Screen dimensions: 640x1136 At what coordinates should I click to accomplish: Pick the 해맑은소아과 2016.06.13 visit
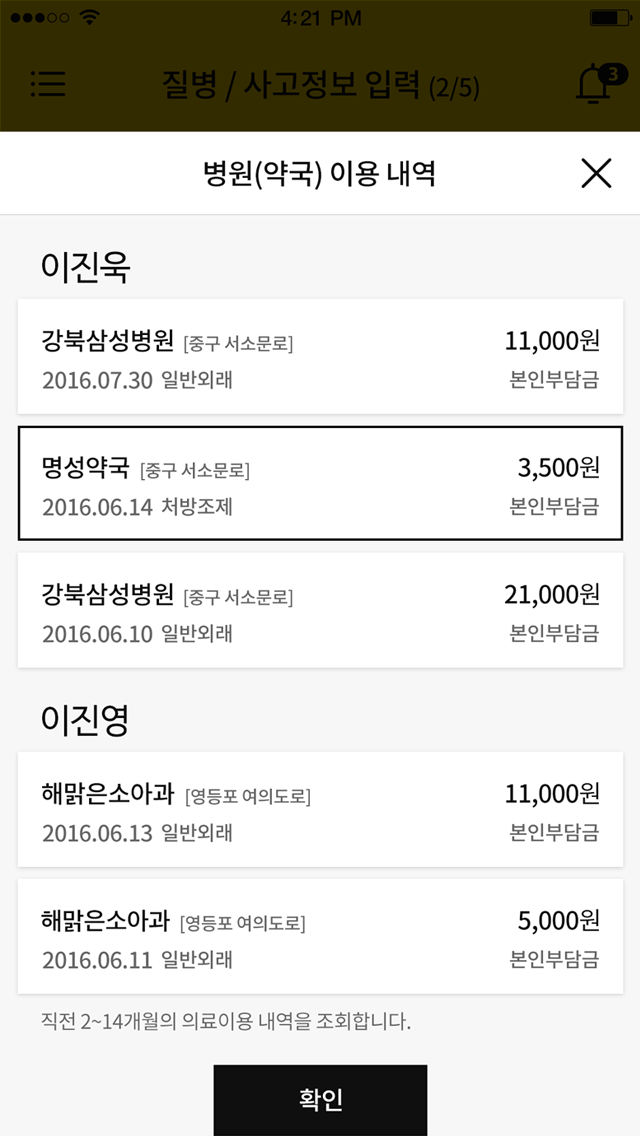click(x=320, y=809)
